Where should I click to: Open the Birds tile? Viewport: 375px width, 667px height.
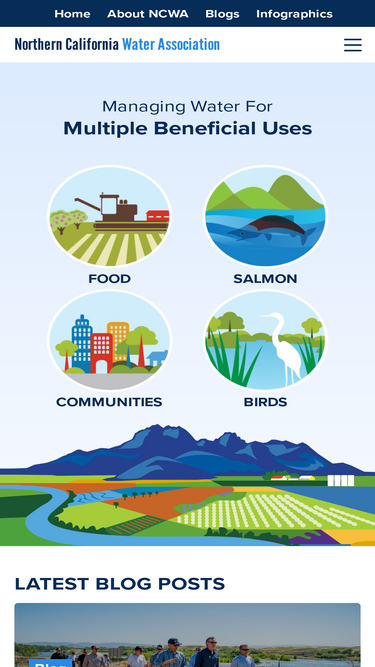(265, 349)
